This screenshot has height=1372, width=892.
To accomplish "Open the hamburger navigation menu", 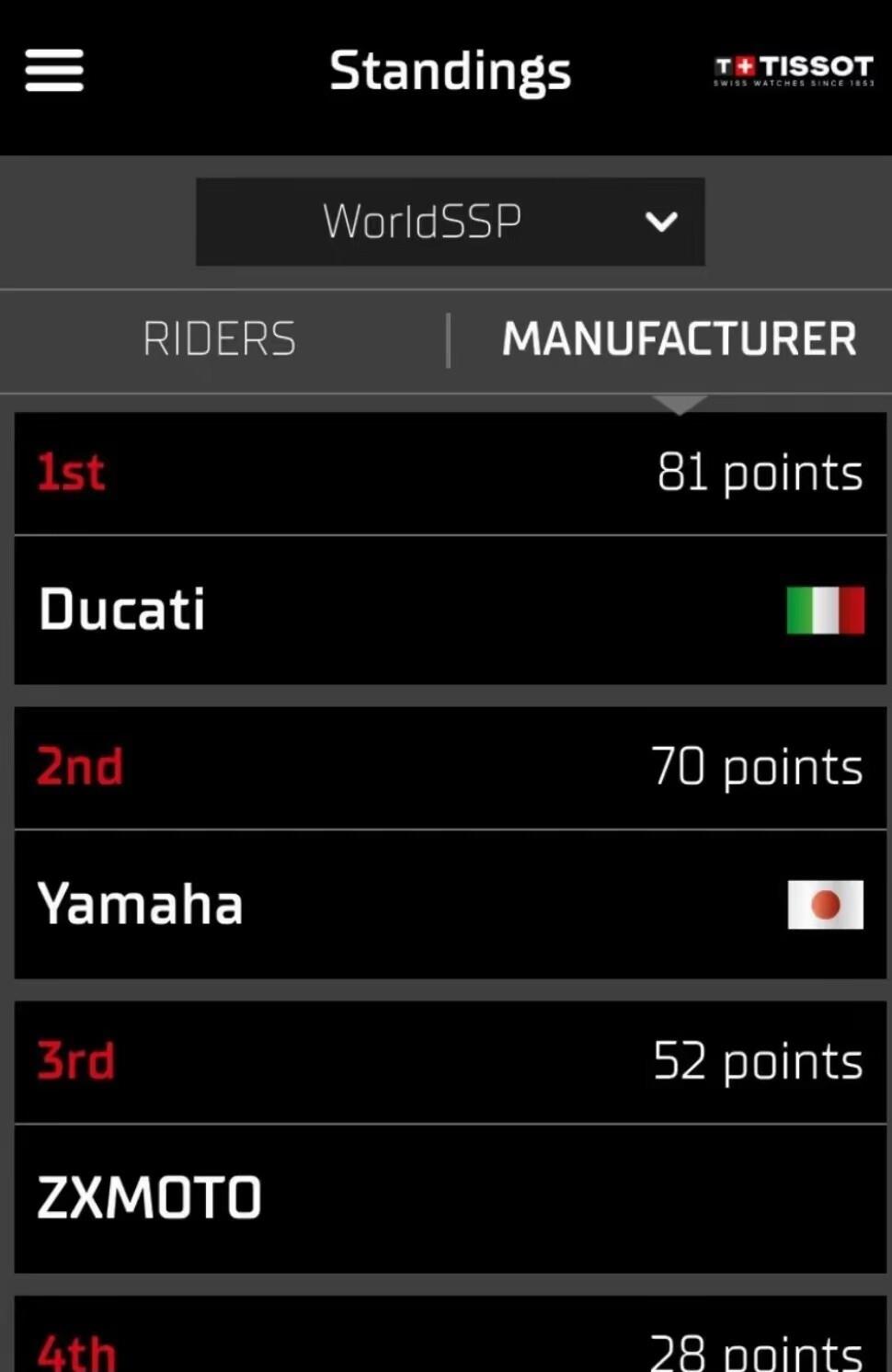I will [x=54, y=71].
